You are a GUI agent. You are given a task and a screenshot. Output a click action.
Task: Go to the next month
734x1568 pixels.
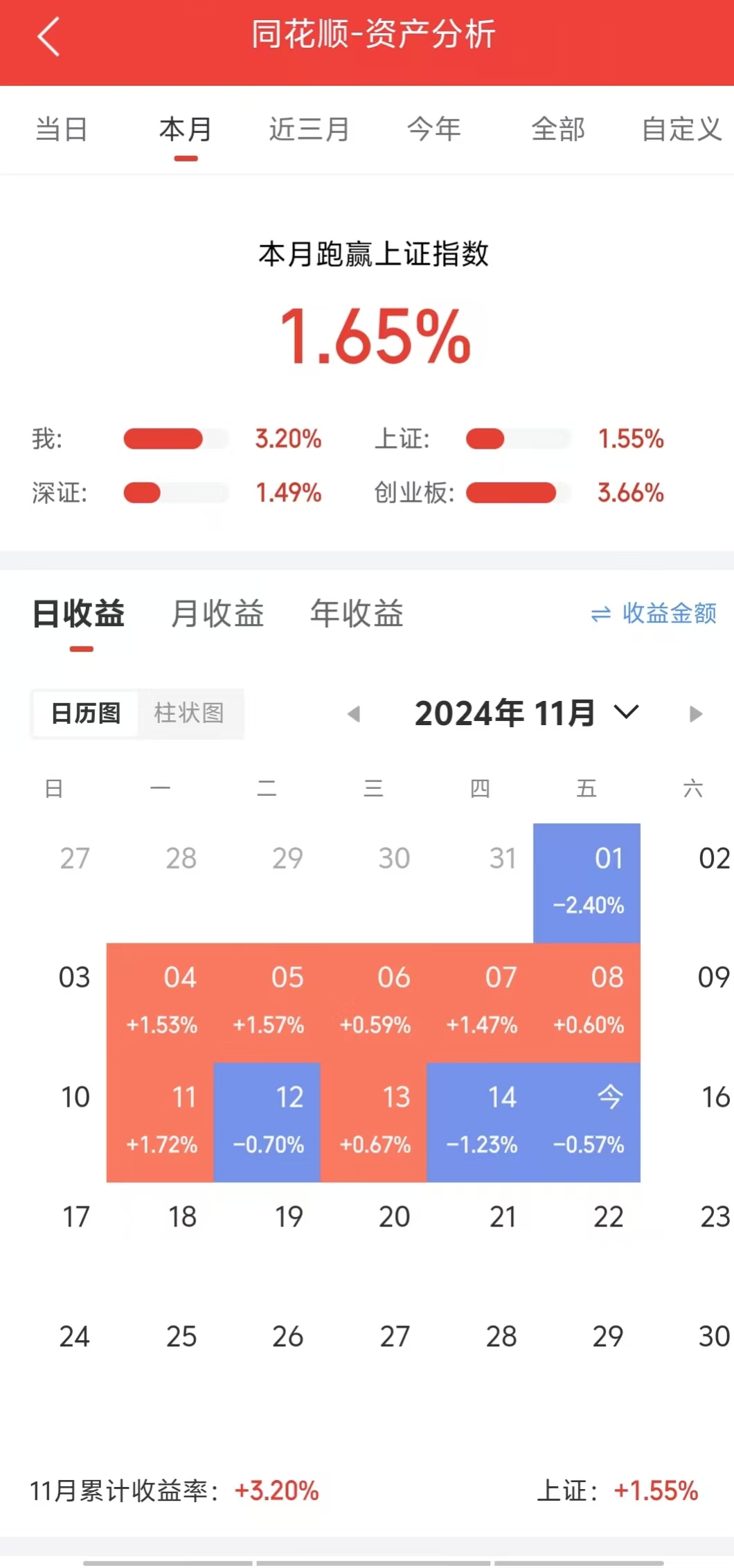tap(695, 714)
